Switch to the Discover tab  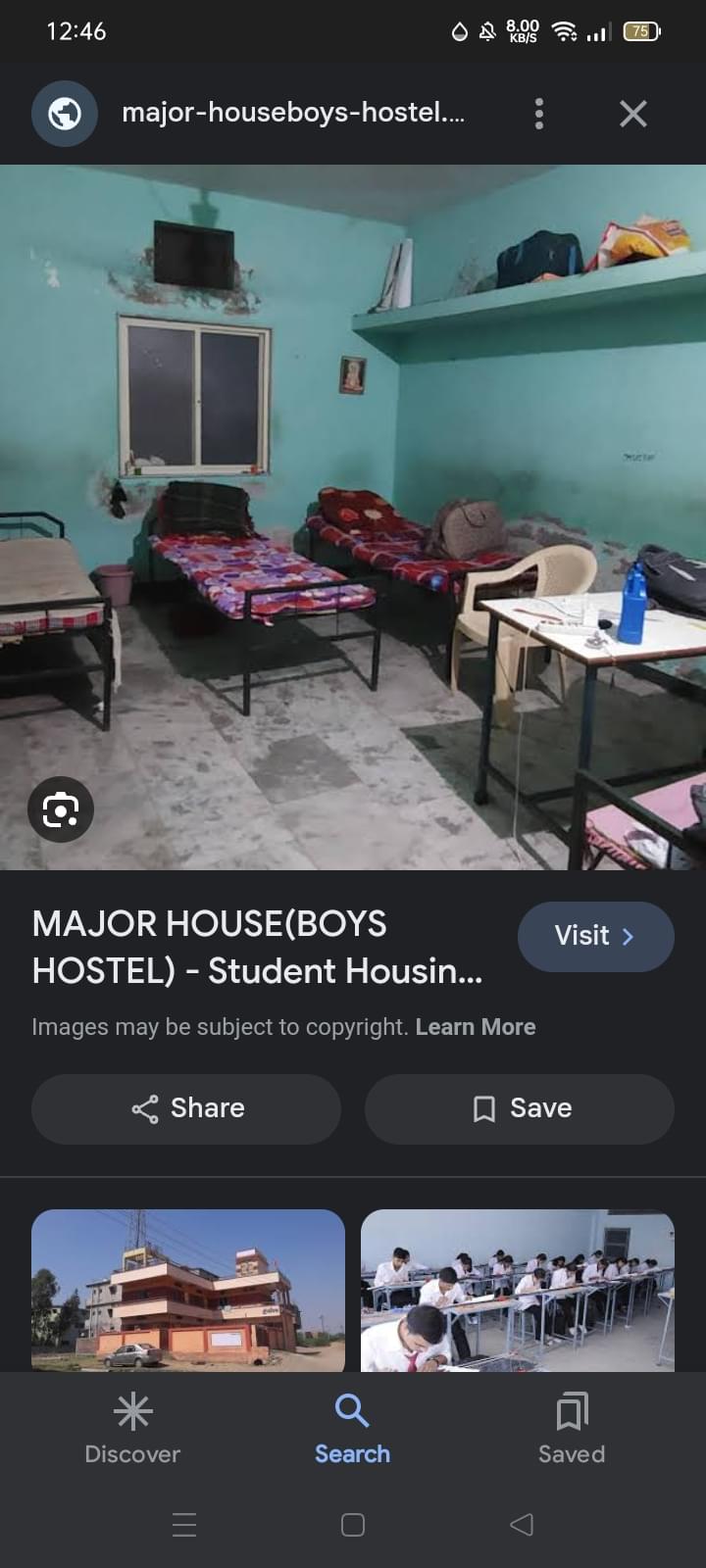pyautogui.click(x=132, y=1429)
